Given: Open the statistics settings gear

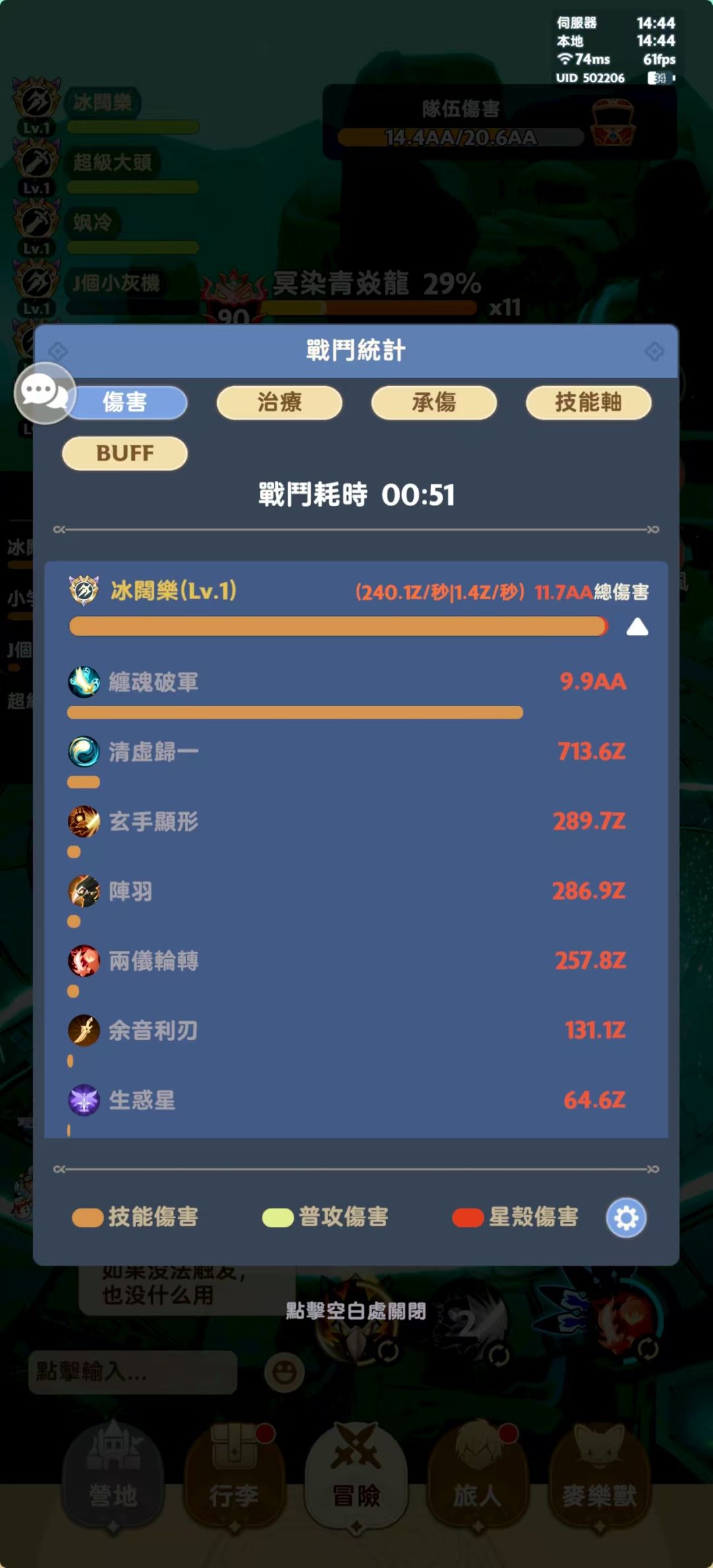Looking at the screenshot, I should [x=626, y=1218].
